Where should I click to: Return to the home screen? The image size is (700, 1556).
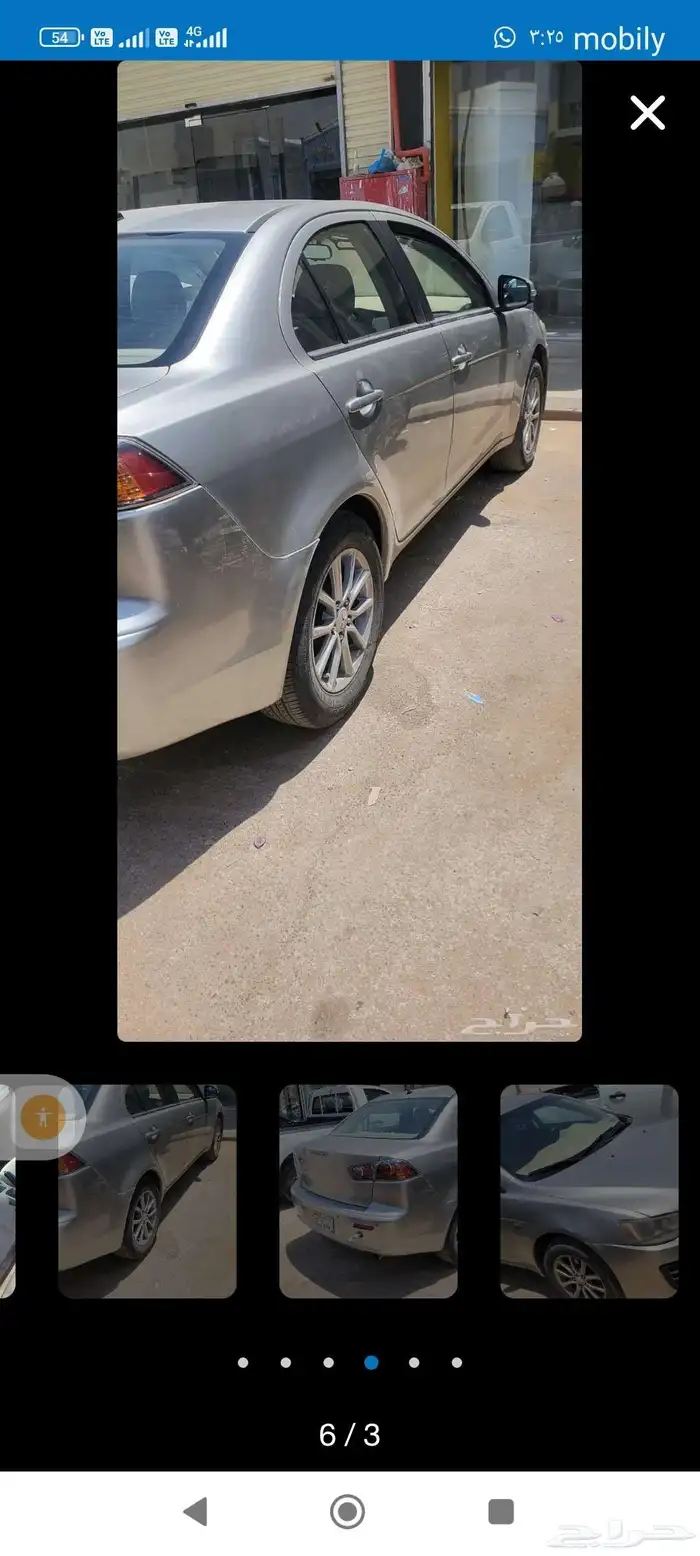[x=348, y=1511]
